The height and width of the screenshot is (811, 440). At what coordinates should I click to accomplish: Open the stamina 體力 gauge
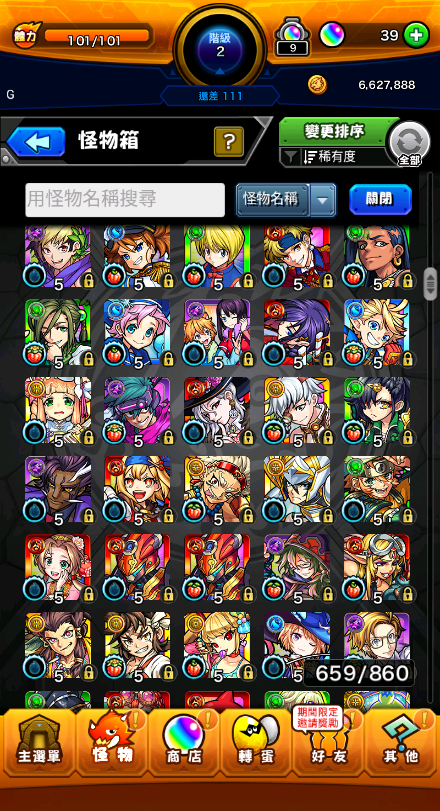83,36
